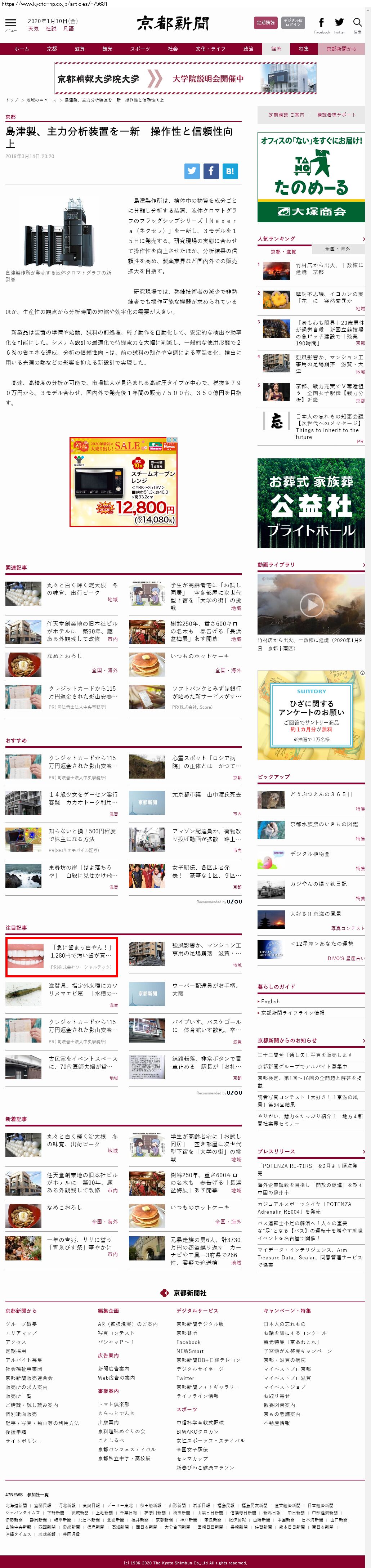Tap the 京都 breadcrumb category link
The height and width of the screenshot is (1568, 371).
[10, 117]
